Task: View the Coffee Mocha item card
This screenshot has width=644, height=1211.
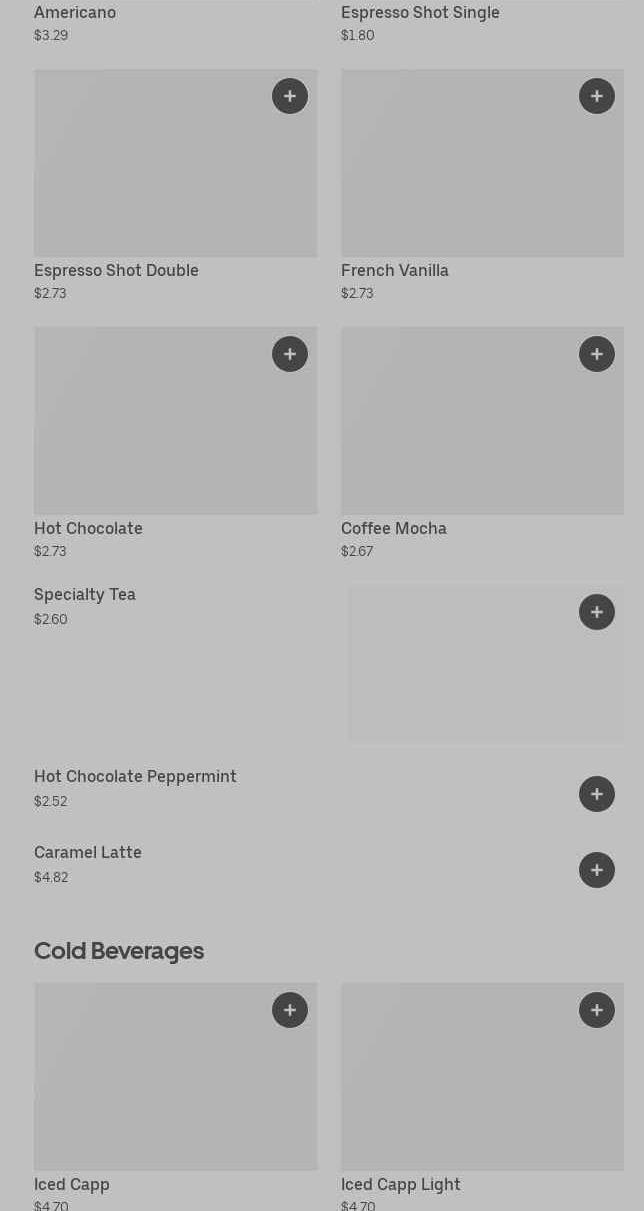Action: pos(482,444)
